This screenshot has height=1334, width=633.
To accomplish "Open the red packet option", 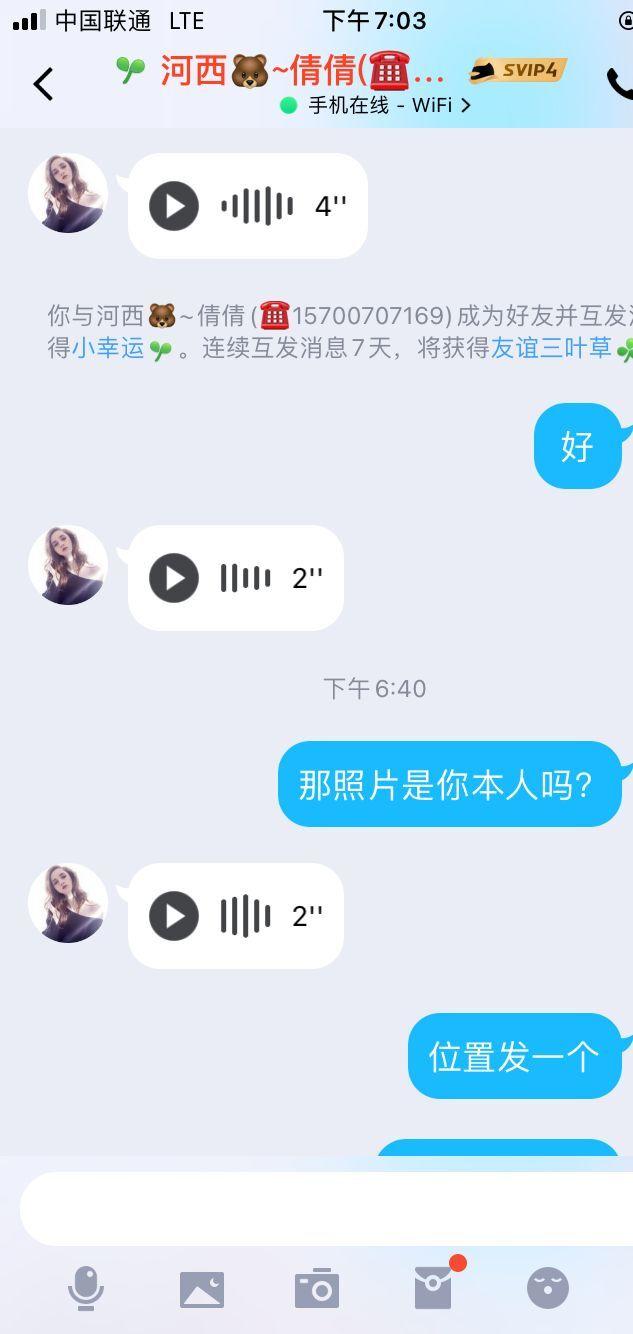I will pos(433,1288).
